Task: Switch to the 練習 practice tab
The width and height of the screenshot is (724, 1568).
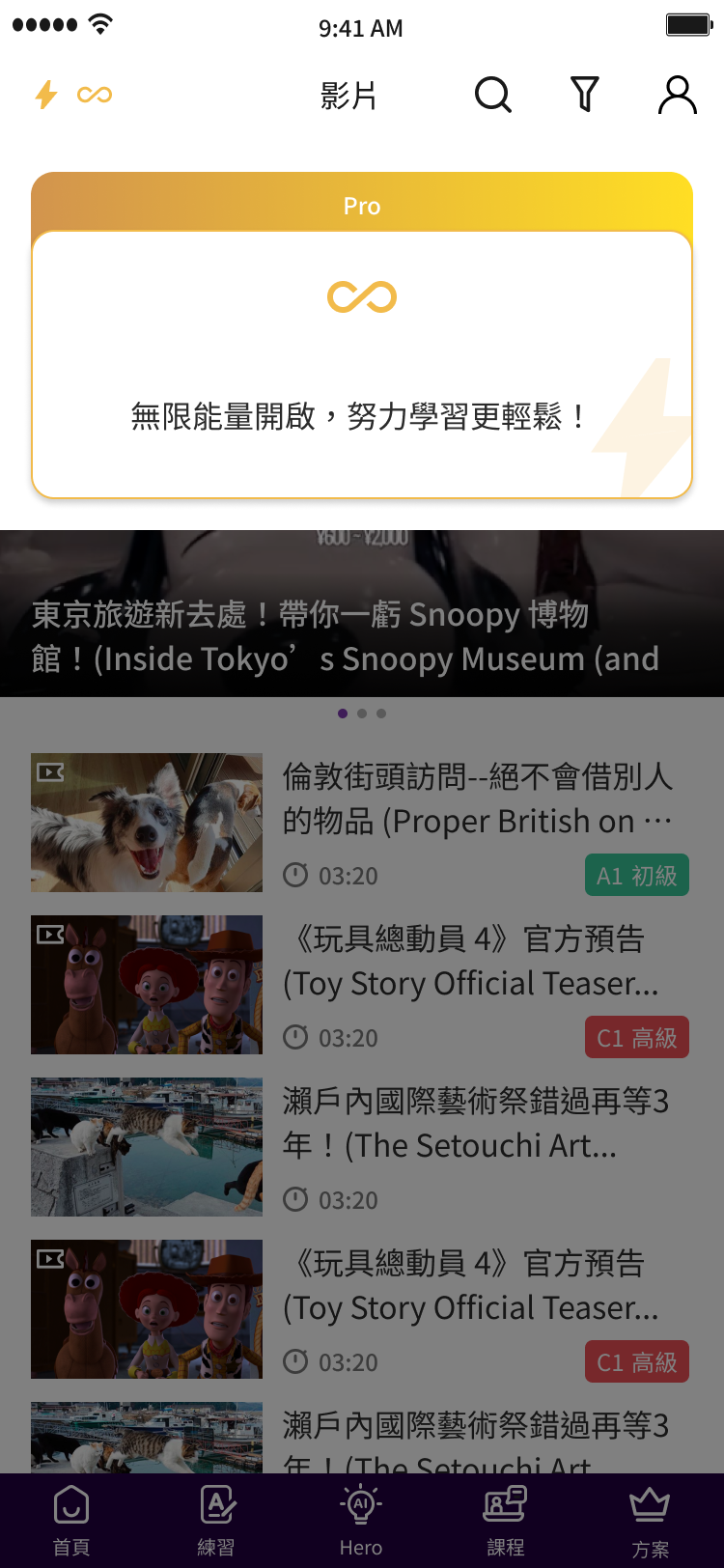Action: [x=216, y=1520]
